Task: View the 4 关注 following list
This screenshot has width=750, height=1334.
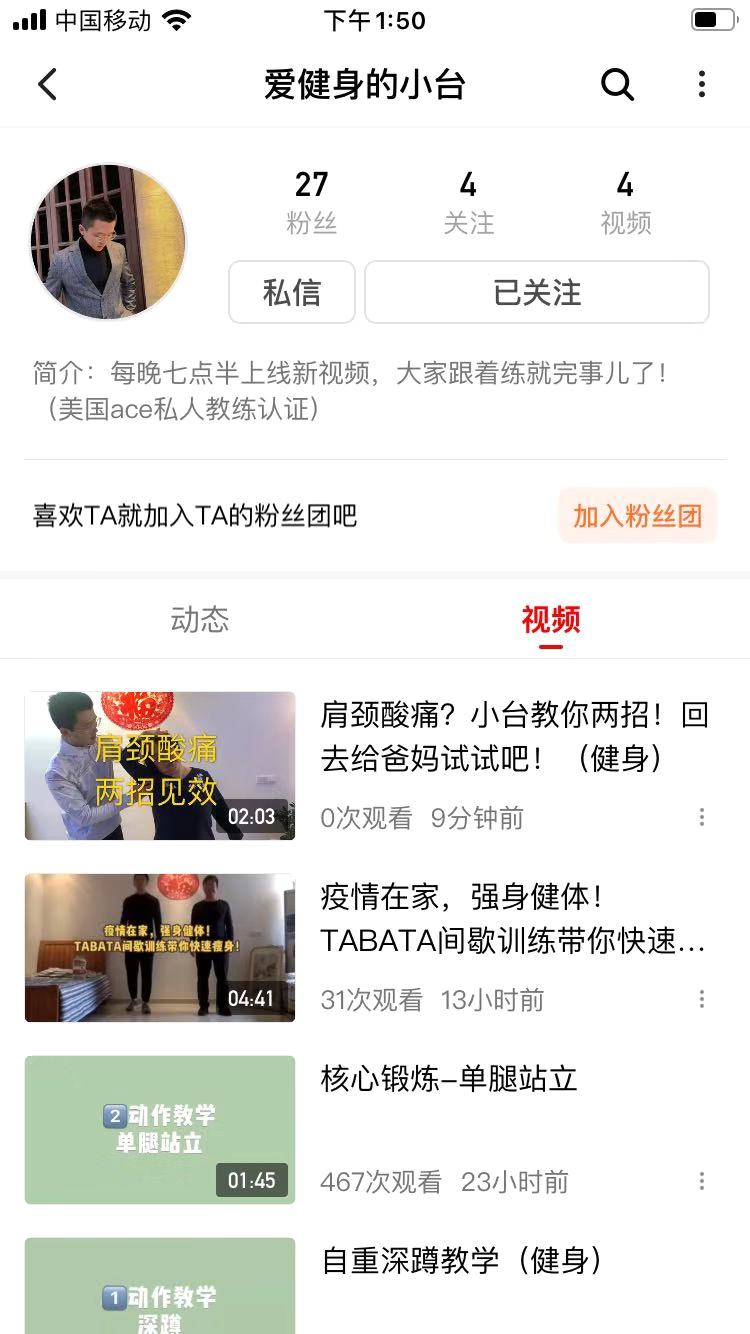Action: pos(468,202)
